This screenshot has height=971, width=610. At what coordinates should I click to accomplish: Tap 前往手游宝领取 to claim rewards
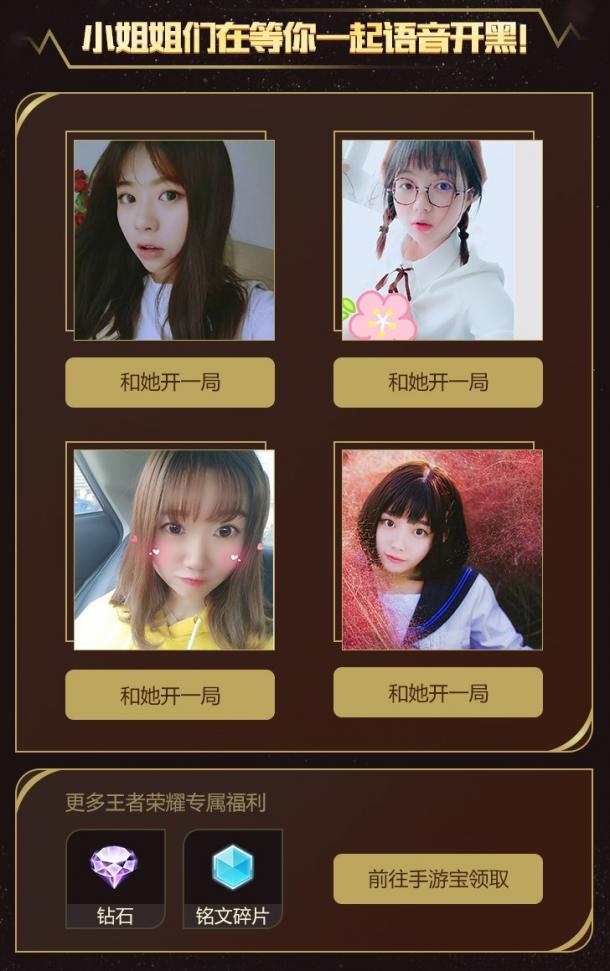pos(438,879)
